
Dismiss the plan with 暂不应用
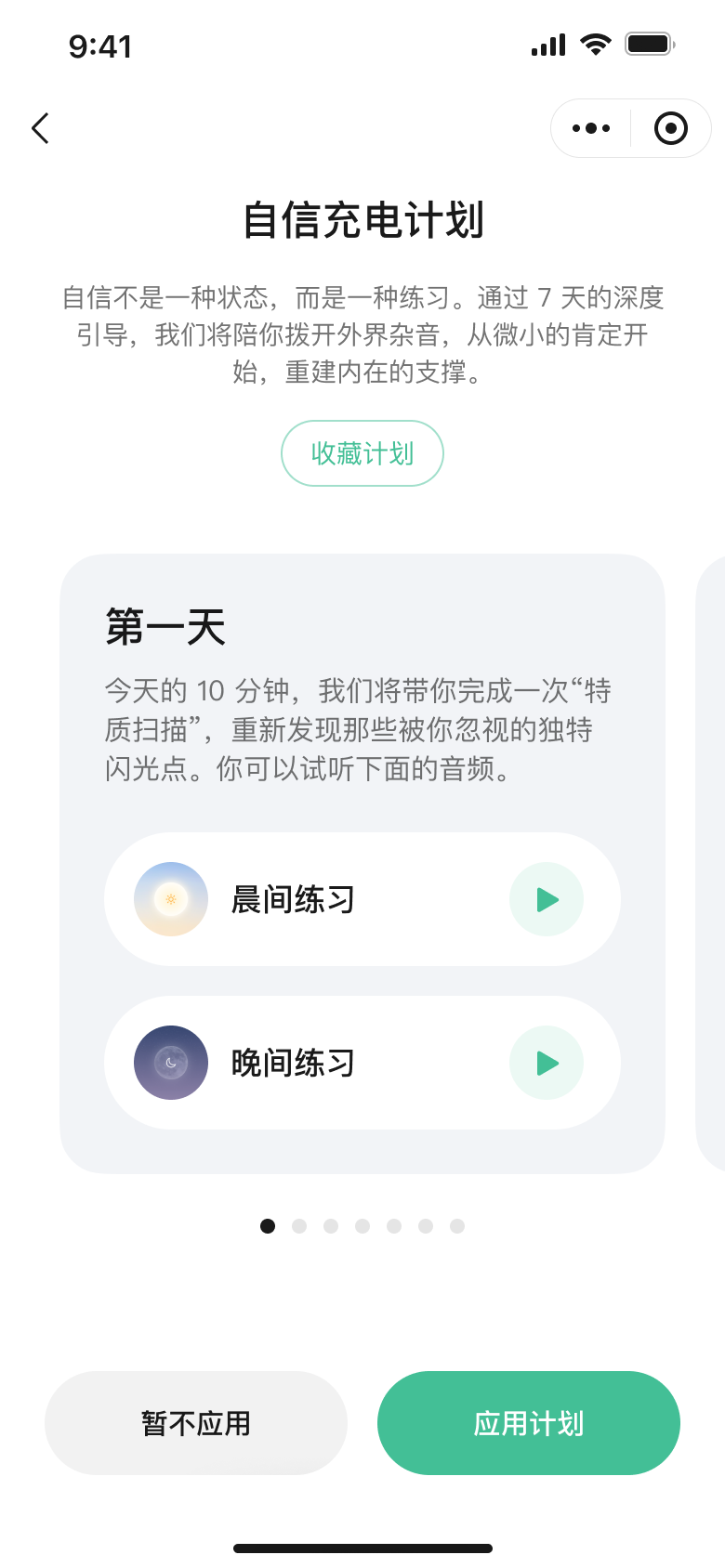click(195, 1423)
